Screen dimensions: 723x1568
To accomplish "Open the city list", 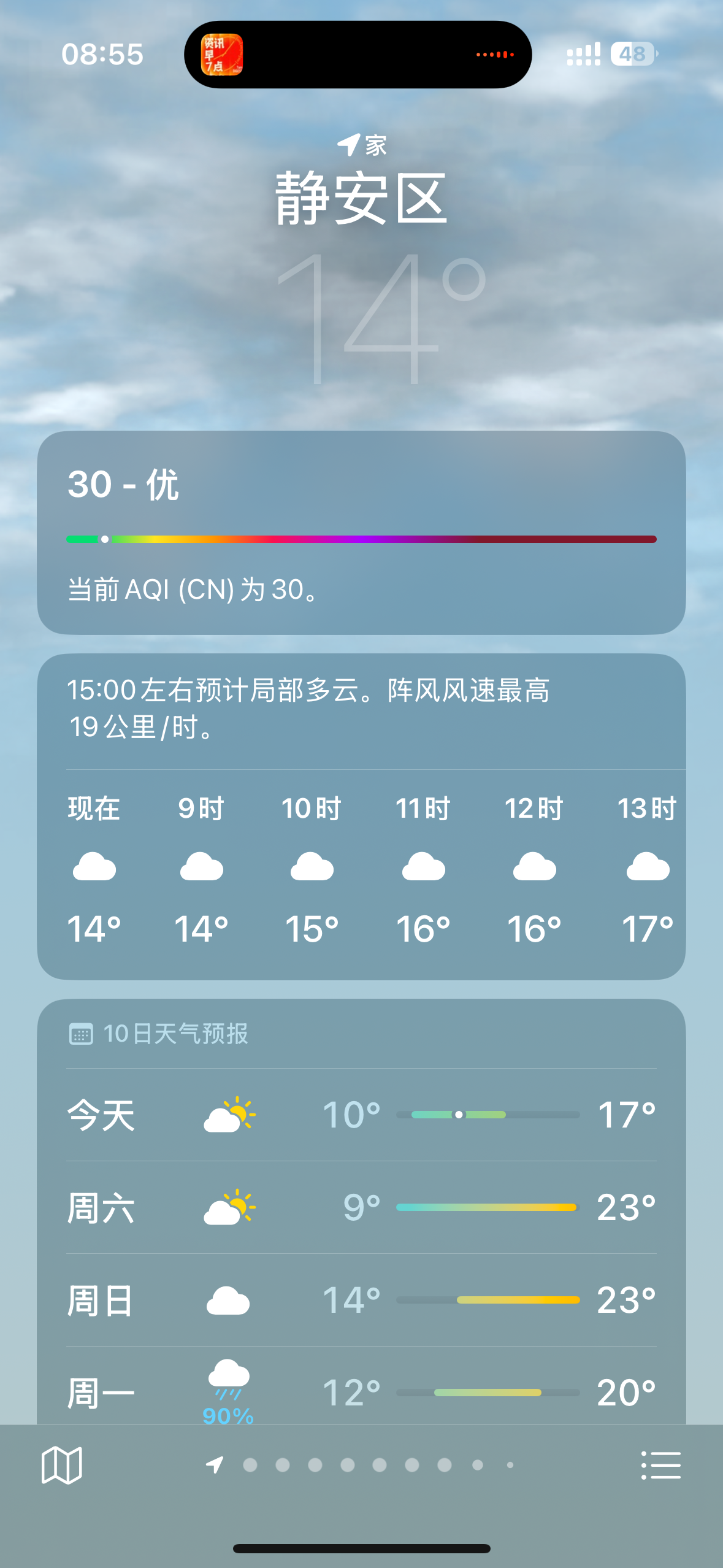I will pyautogui.click(x=660, y=1466).
